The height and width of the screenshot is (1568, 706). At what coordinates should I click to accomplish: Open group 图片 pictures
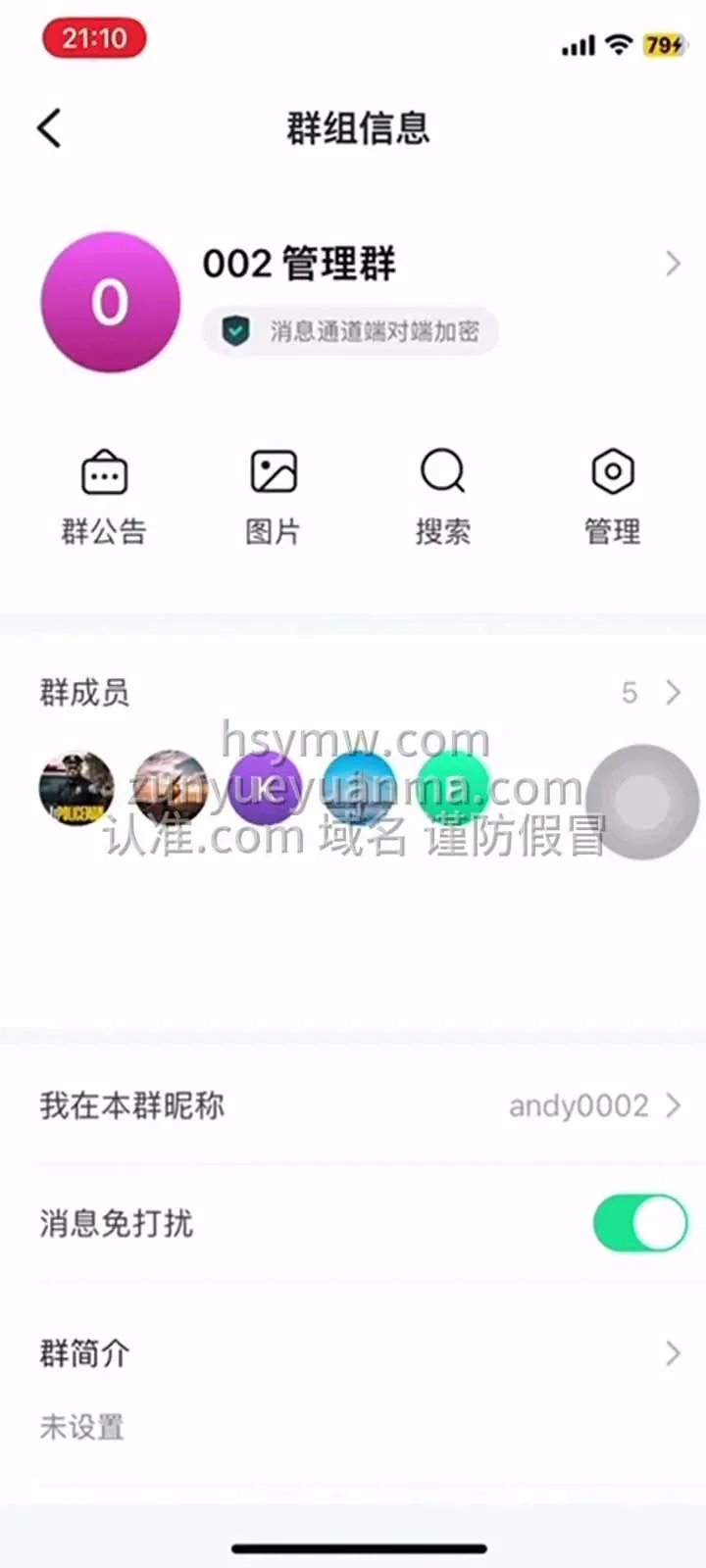274,498
